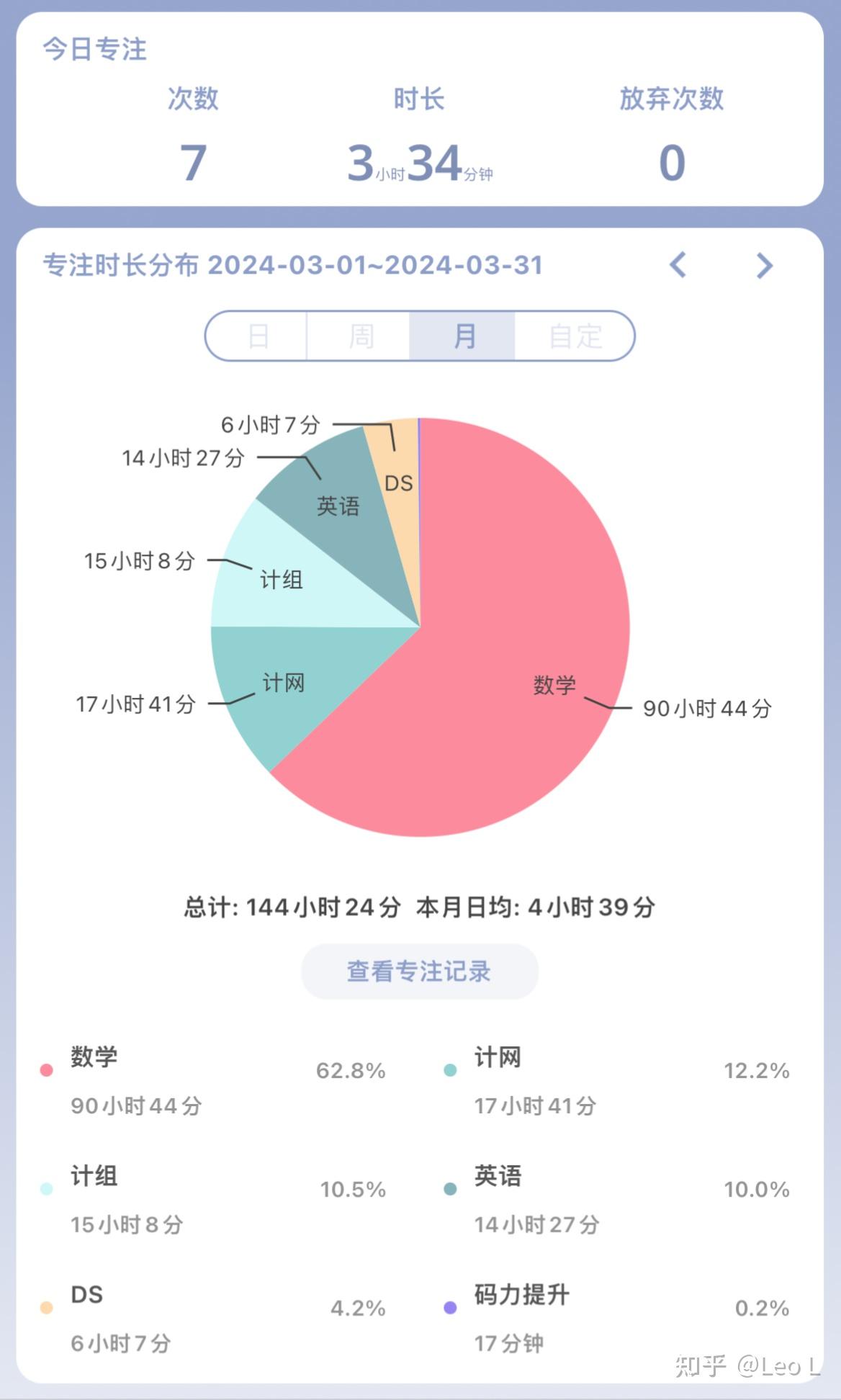Switch to the 日 (day) view
Image resolution: width=841 pixels, height=1400 pixels.
(x=257, y=336)
